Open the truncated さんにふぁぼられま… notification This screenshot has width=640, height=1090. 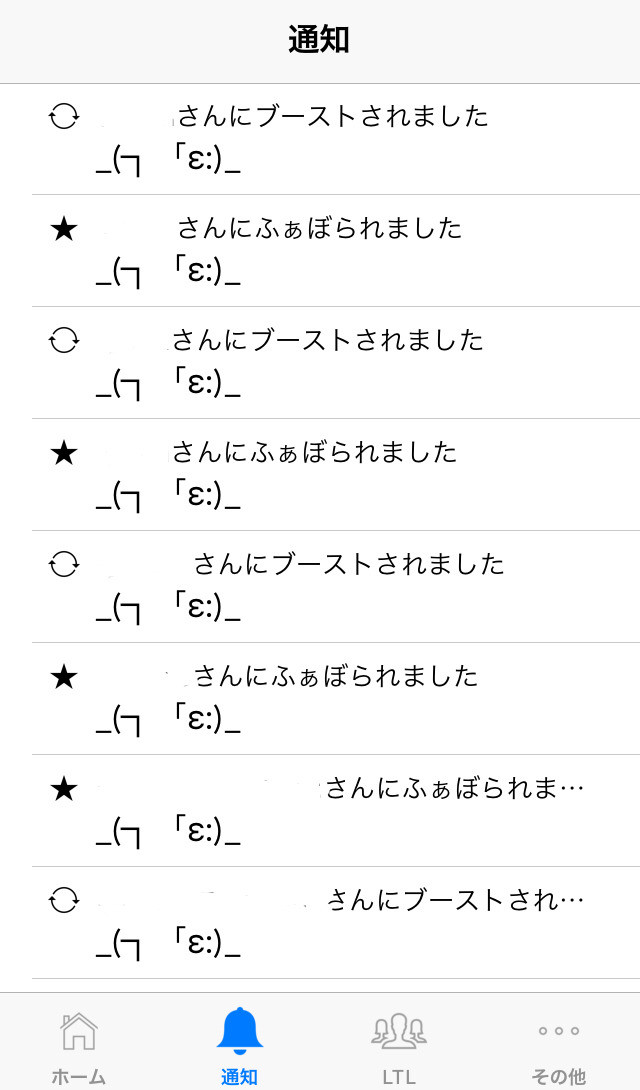pyautogui.click(x=336, y=811)
